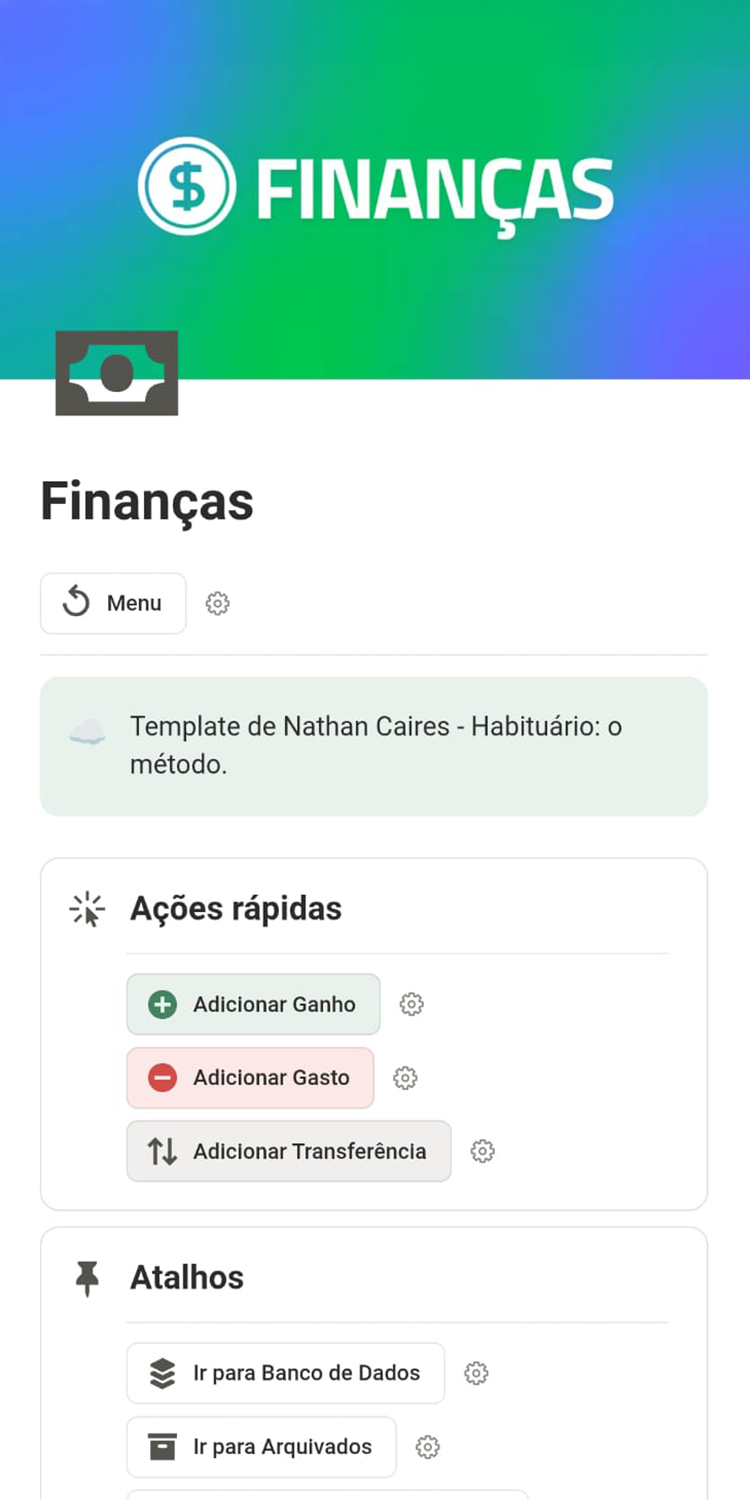Image resolution: width=750 pixels, height=1500 pixels.
Task: Click the up-down arrows icon on Adicionar Transferência
Action: point(162,1151)
